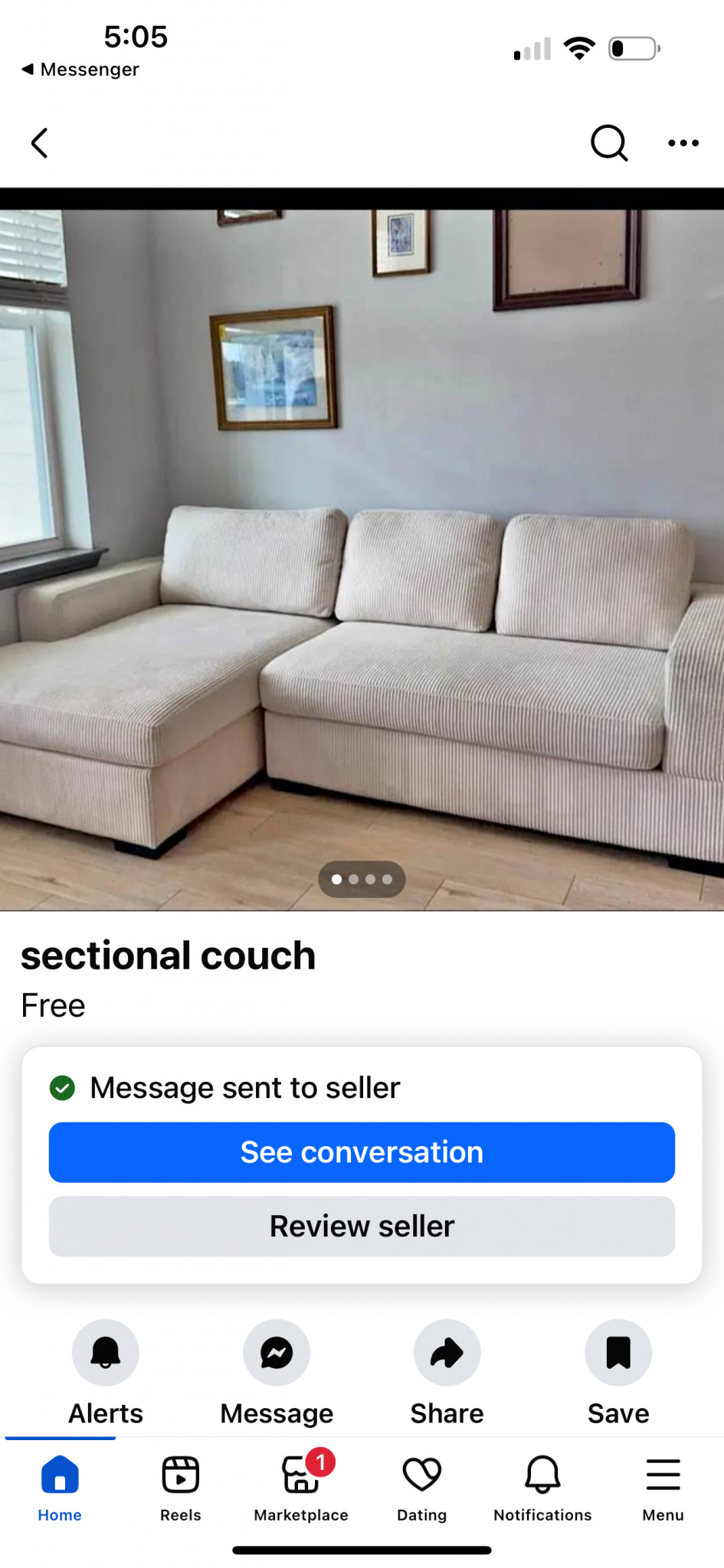Screen dimensions: 724x1568
Task: Open the sectional couch photo
Action: click(362, 559)
